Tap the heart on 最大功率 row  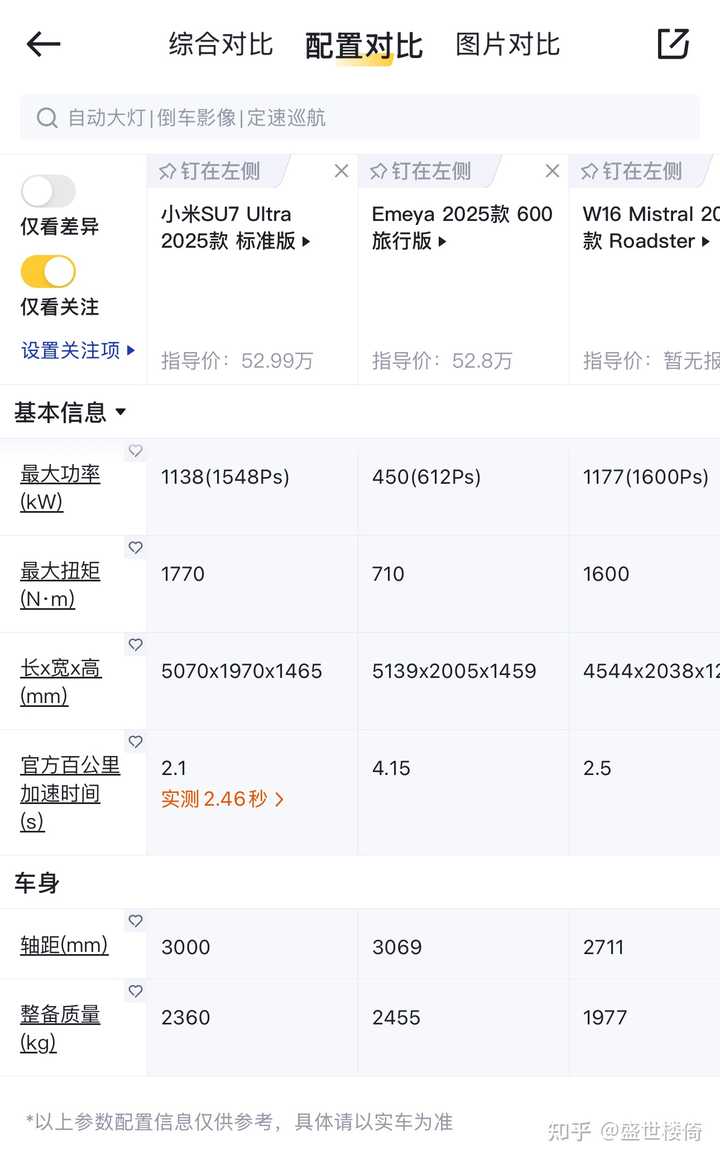135,451
